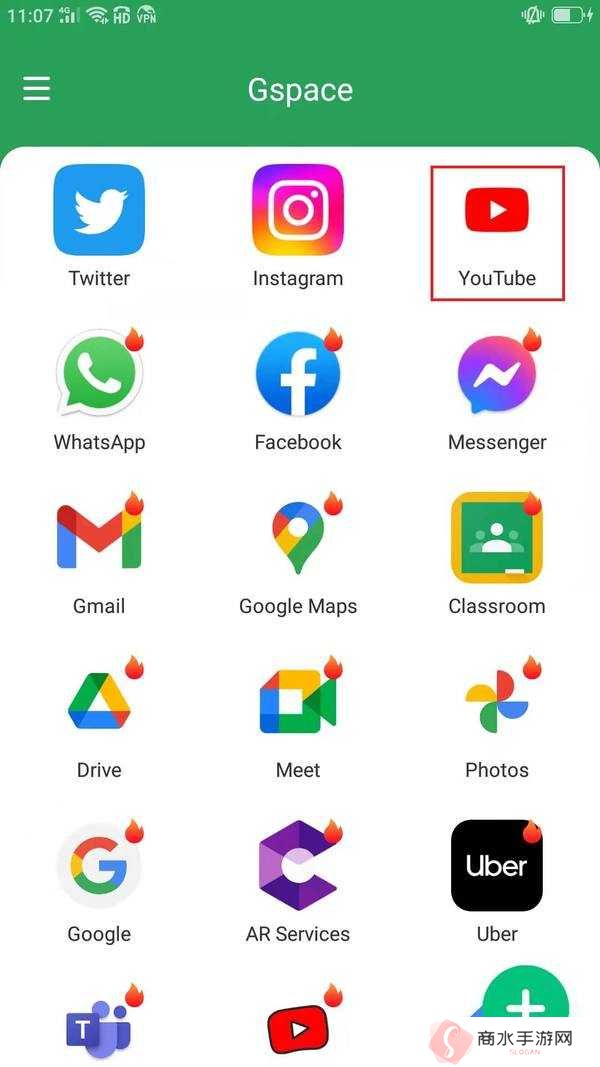The width and height of the screenshot is (600, 1067).
Task: Open Google Photos
Action: 497,702
